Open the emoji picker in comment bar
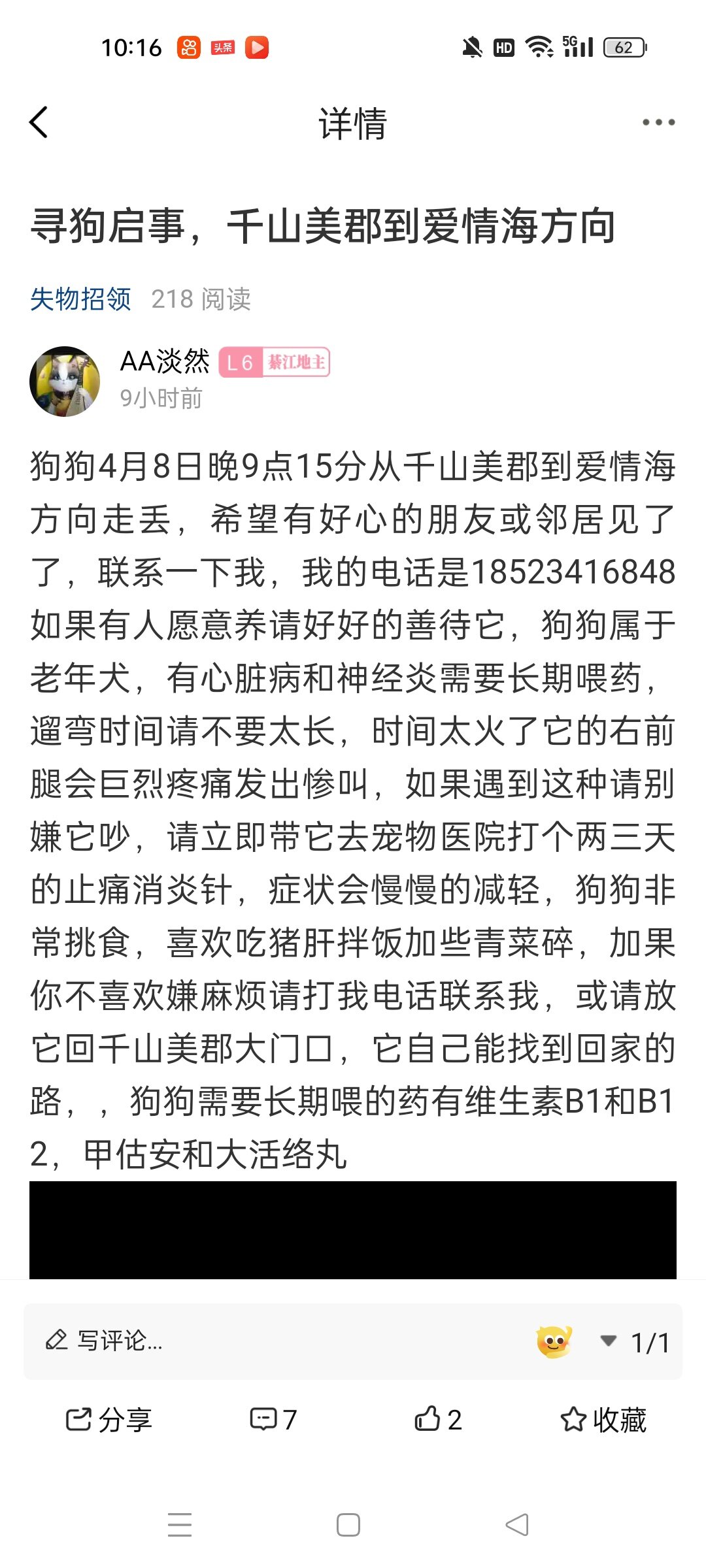This screenshot has height=1568, width=706. tap(554, 1341)
